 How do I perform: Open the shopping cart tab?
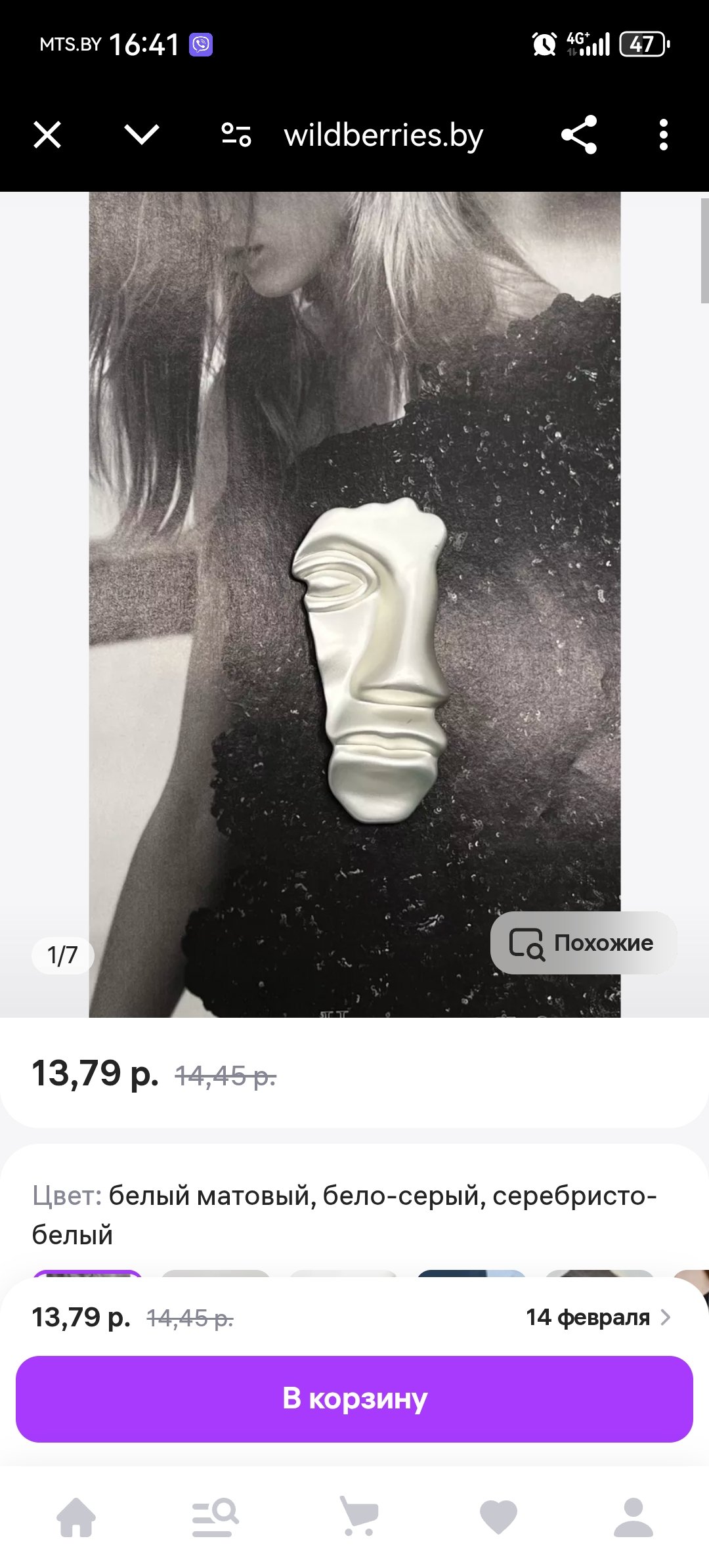(358, 1517)
